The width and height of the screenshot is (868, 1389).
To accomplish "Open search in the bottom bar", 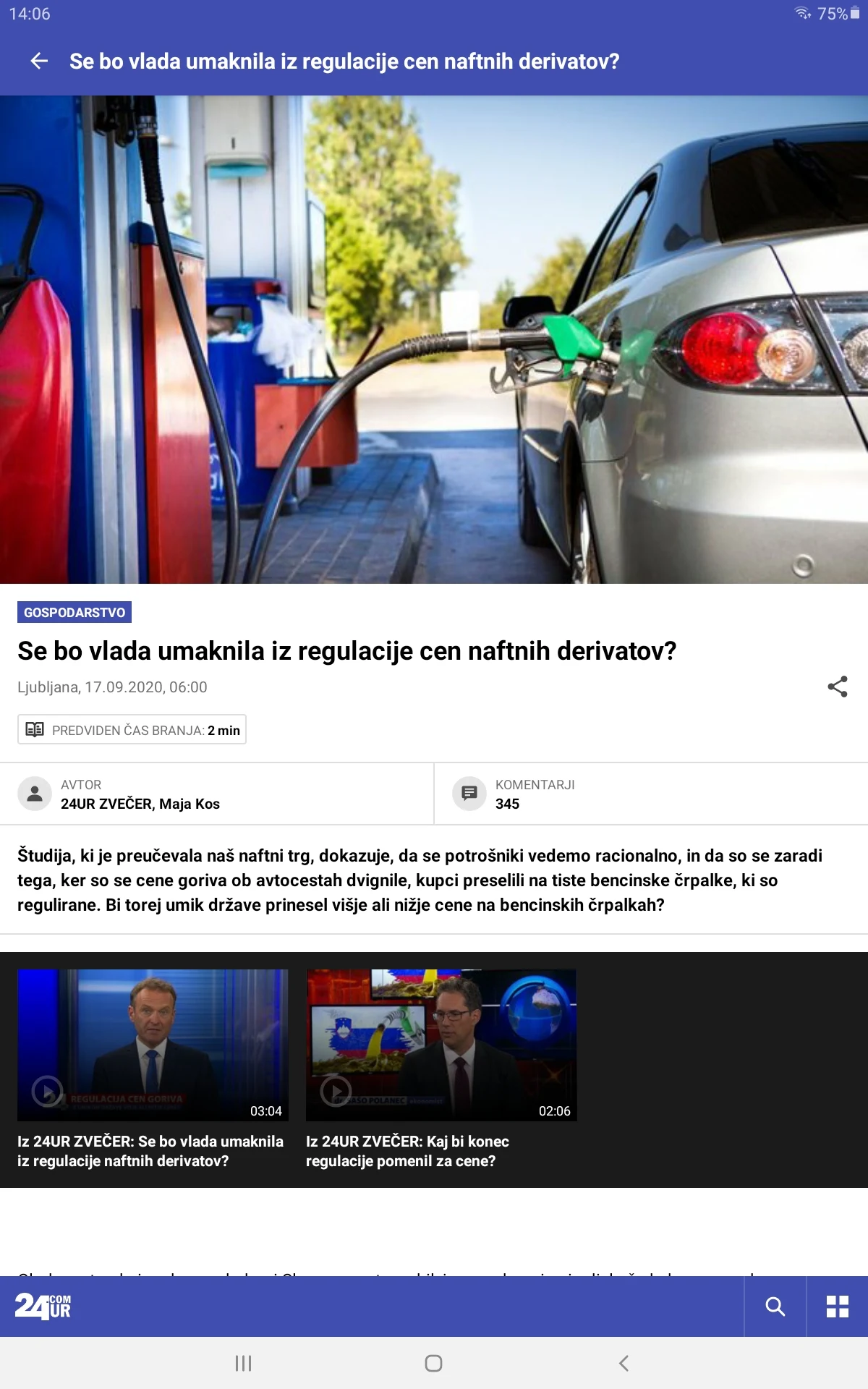I will (x=775, y=1307).
